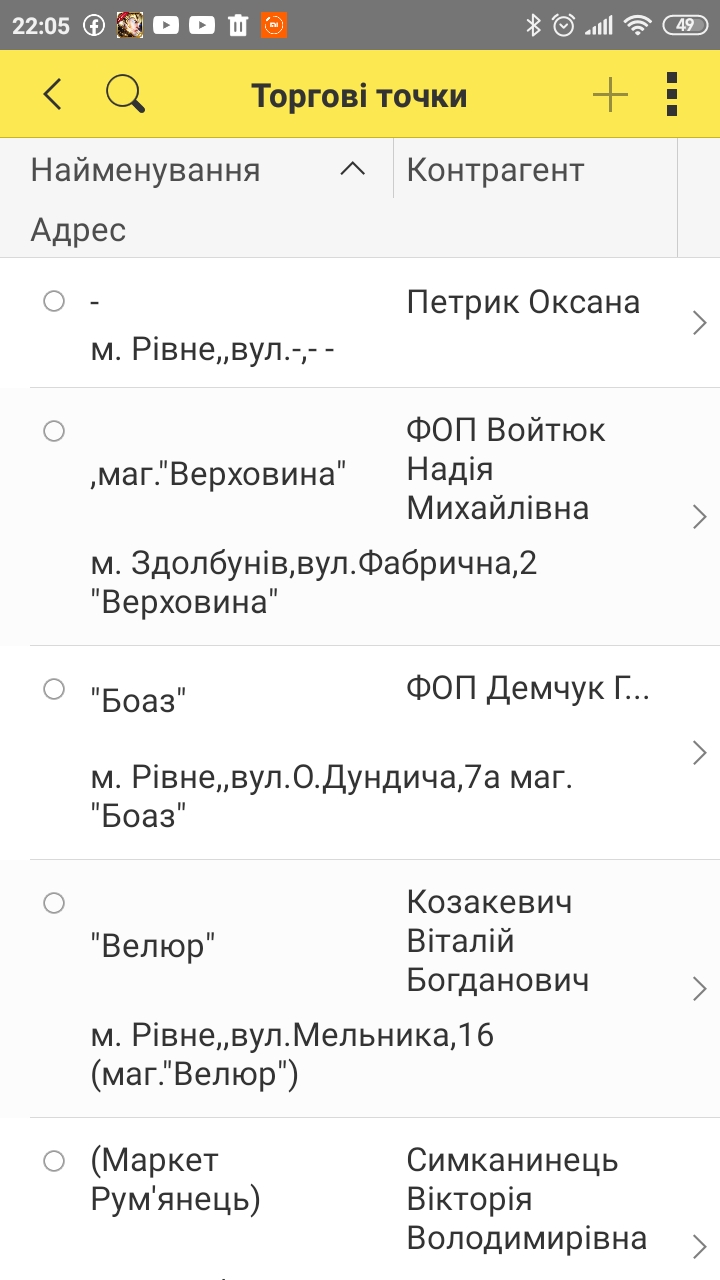Sort by Найменування column header
The image size is (720, 1280).
(198, 170)
